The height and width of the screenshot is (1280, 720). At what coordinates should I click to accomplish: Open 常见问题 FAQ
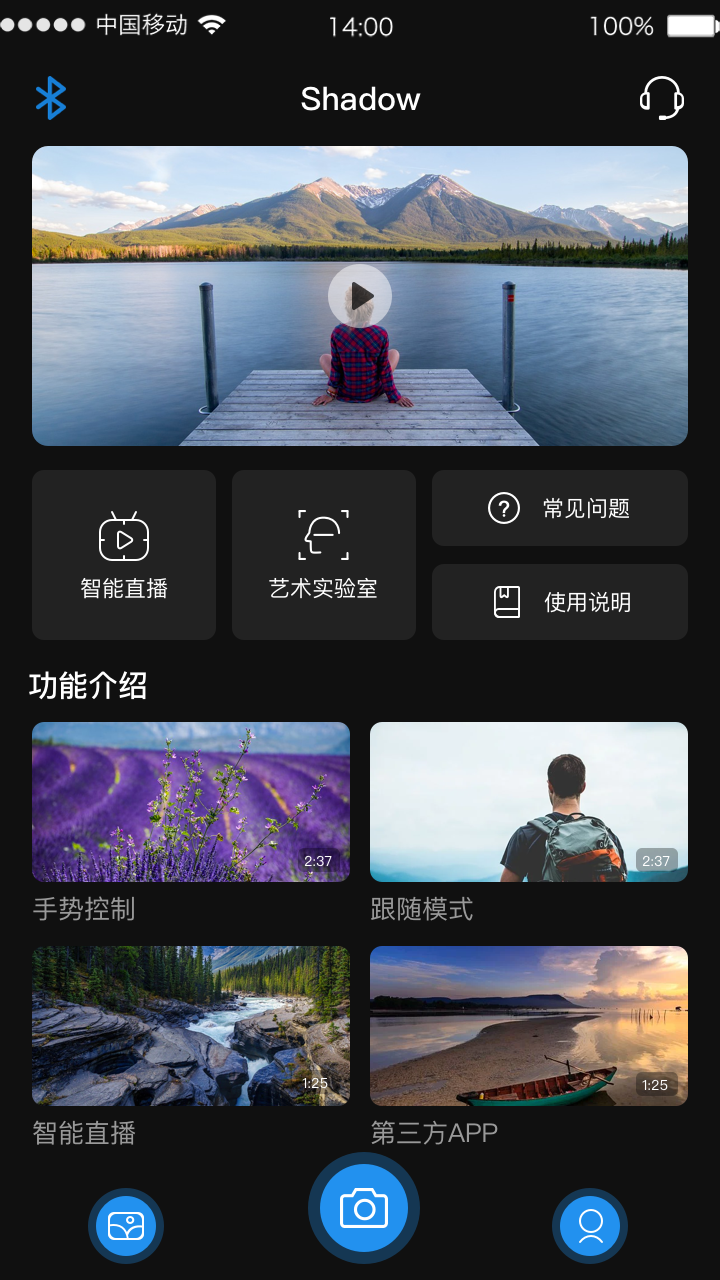pyautogui.click(x=560, y=508)
